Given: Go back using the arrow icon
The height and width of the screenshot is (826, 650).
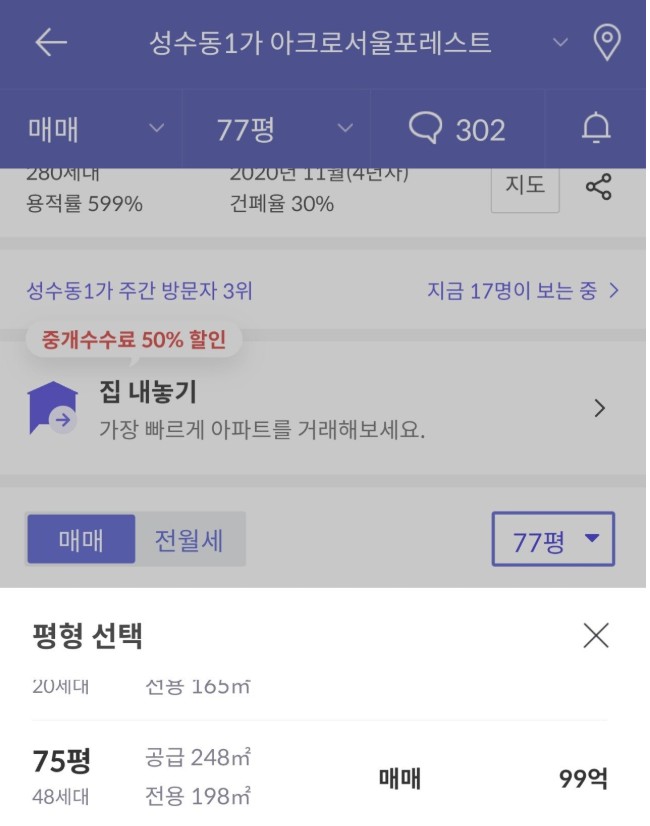Looking at the screenshot, I should [x=51, y=43].
